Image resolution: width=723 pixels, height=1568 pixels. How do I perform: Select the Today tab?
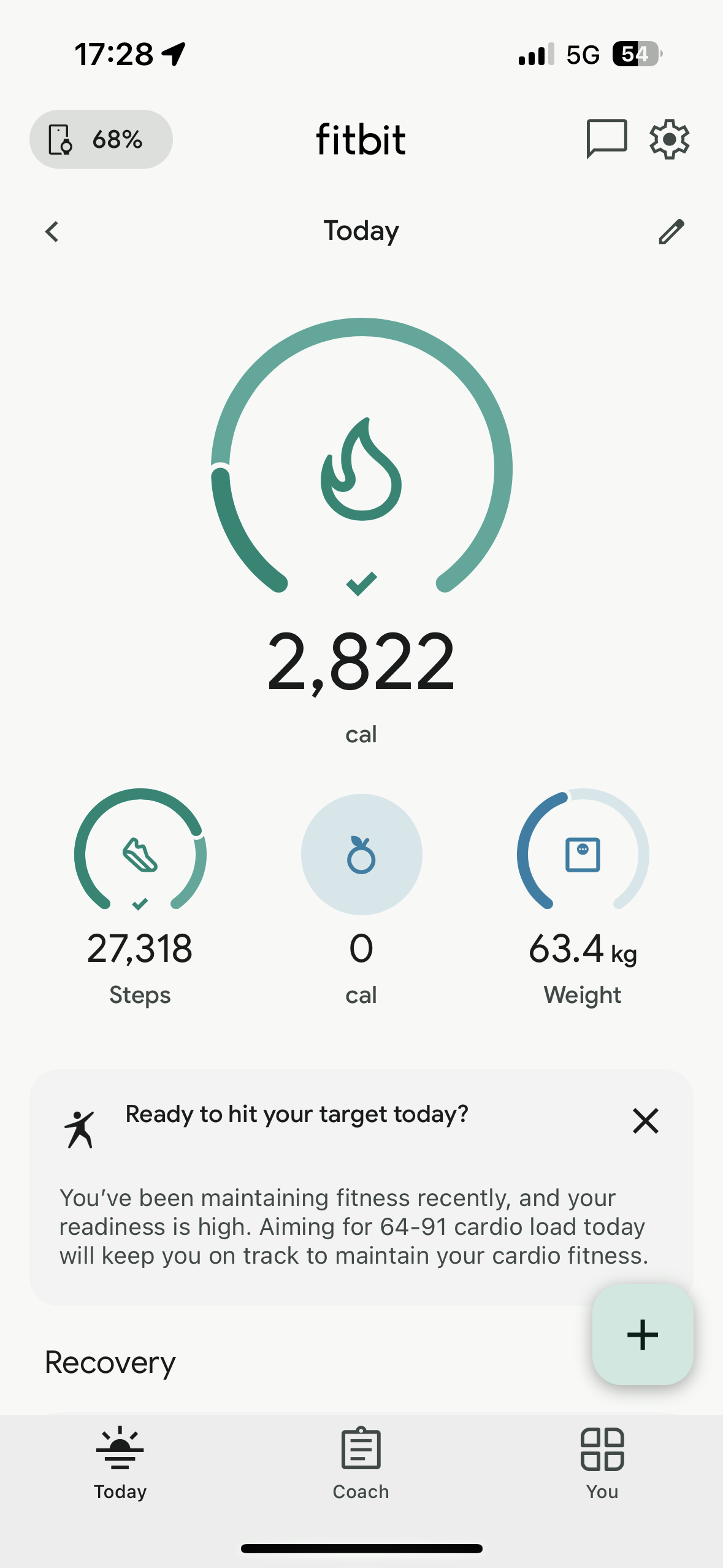point(120,1463)
